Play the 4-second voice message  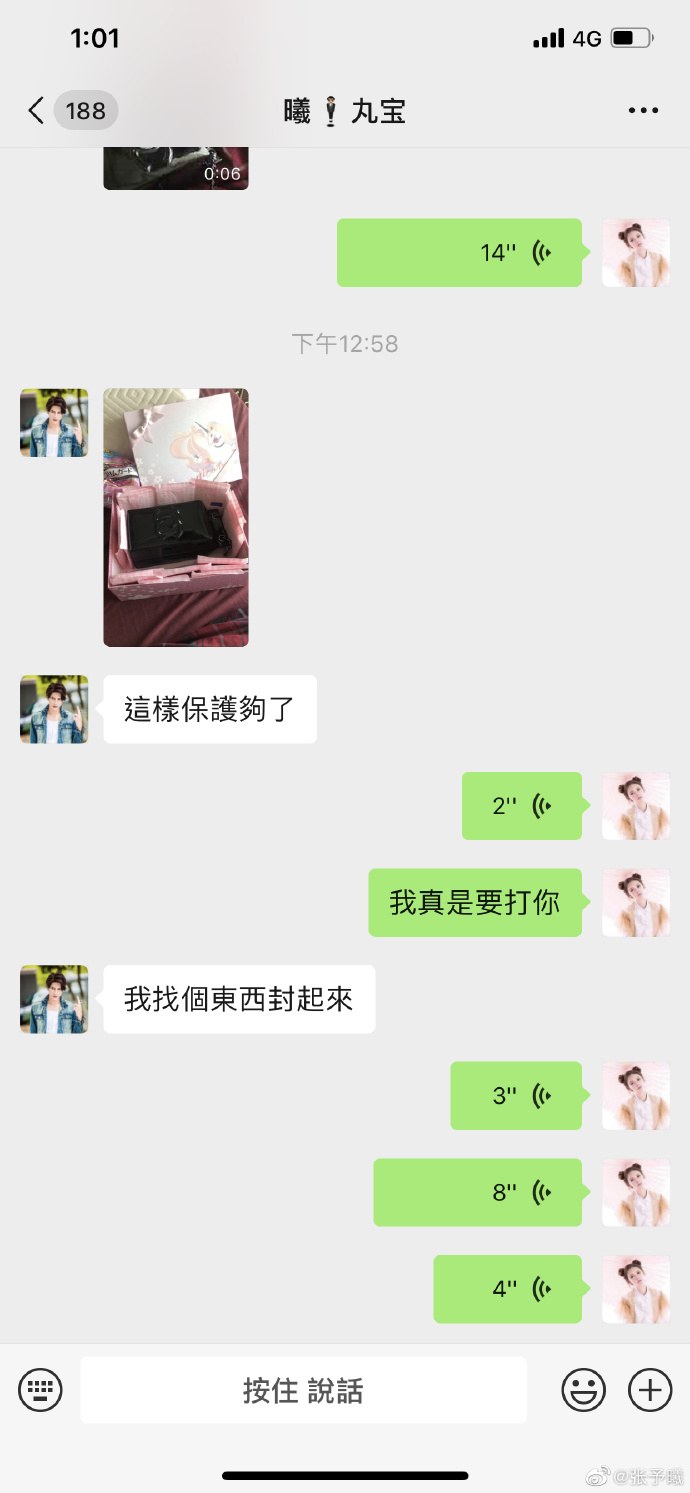(507, 1289)
